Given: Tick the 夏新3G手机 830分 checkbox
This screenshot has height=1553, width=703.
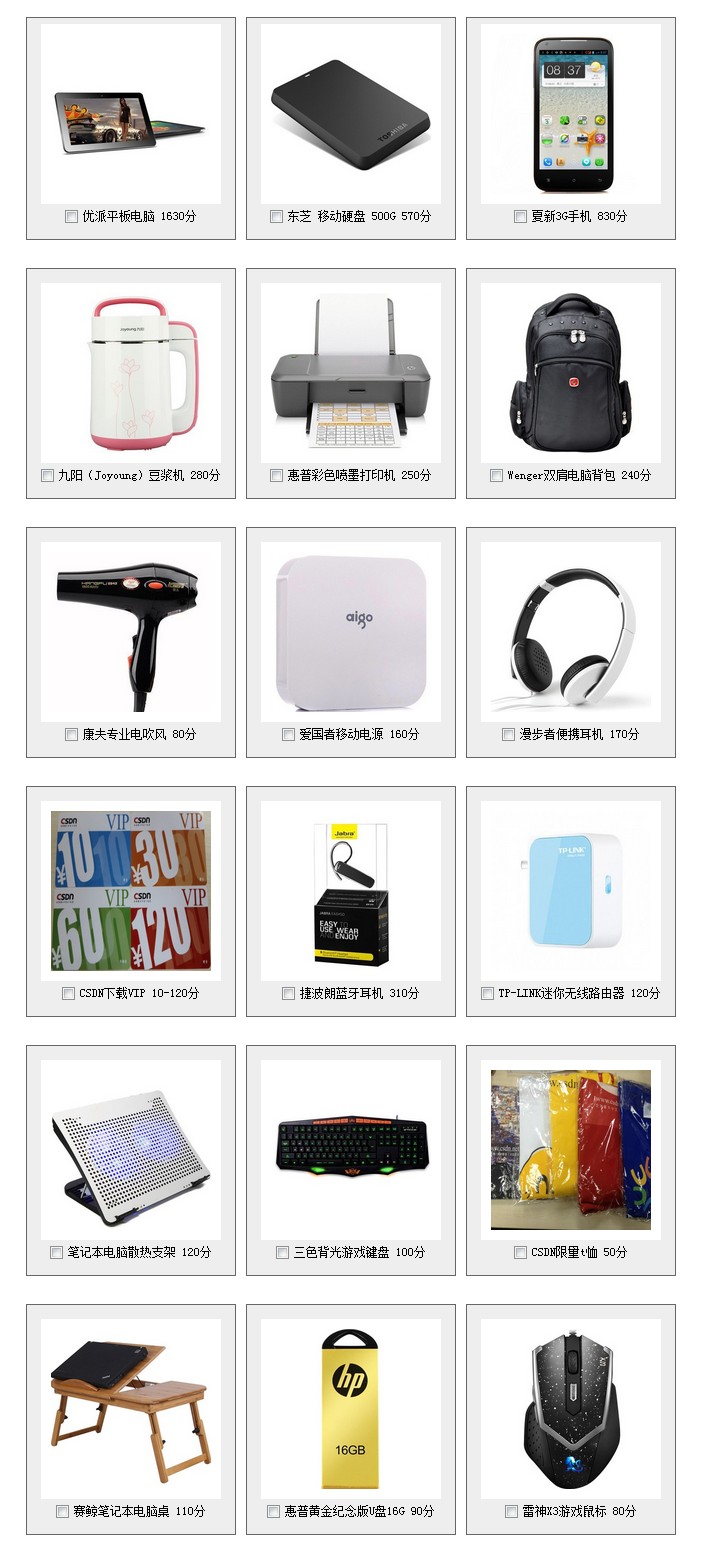Looking at the screenshot, I should [520, 216].
